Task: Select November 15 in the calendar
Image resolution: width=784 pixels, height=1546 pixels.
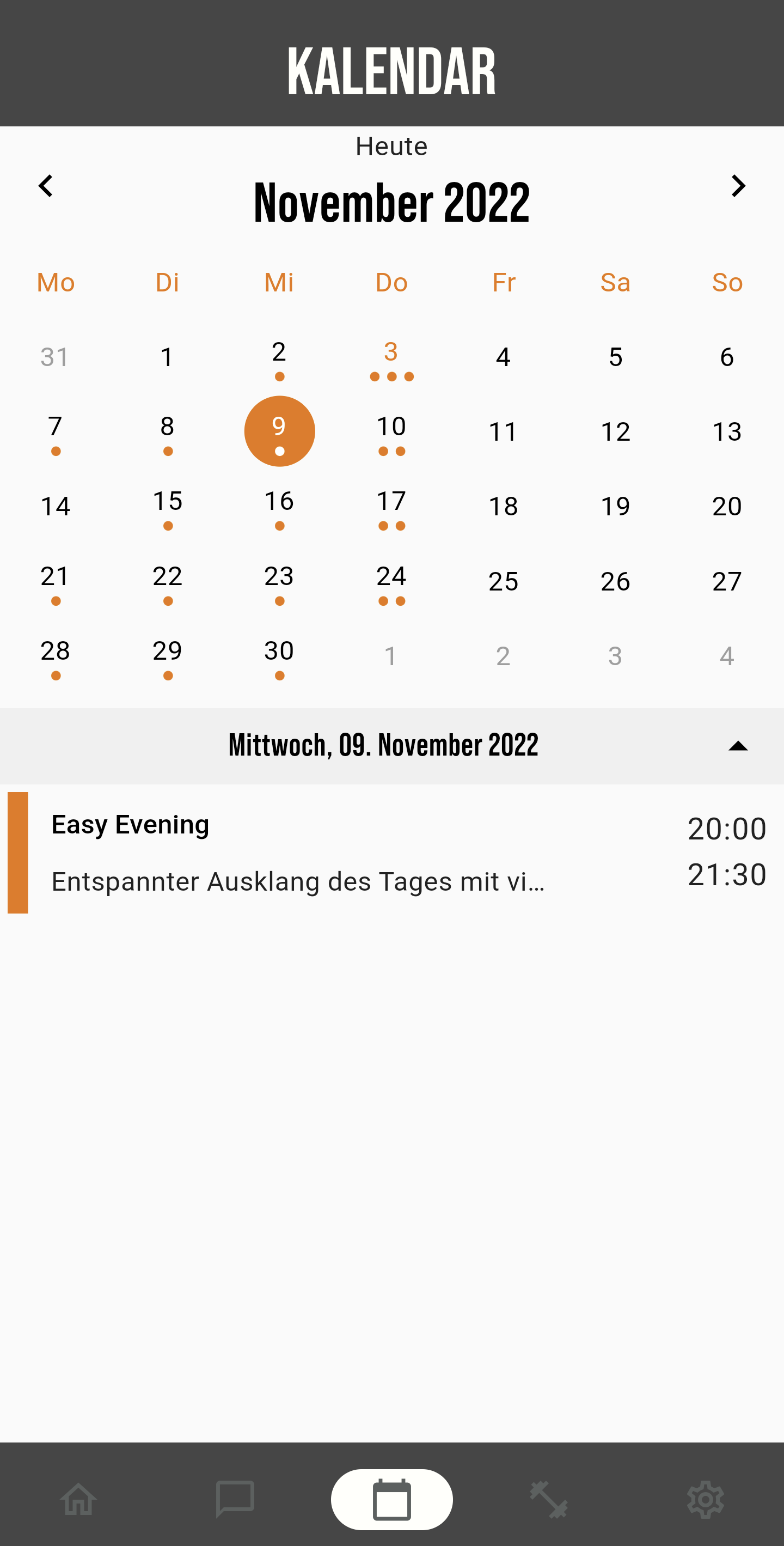Action: 167,507
